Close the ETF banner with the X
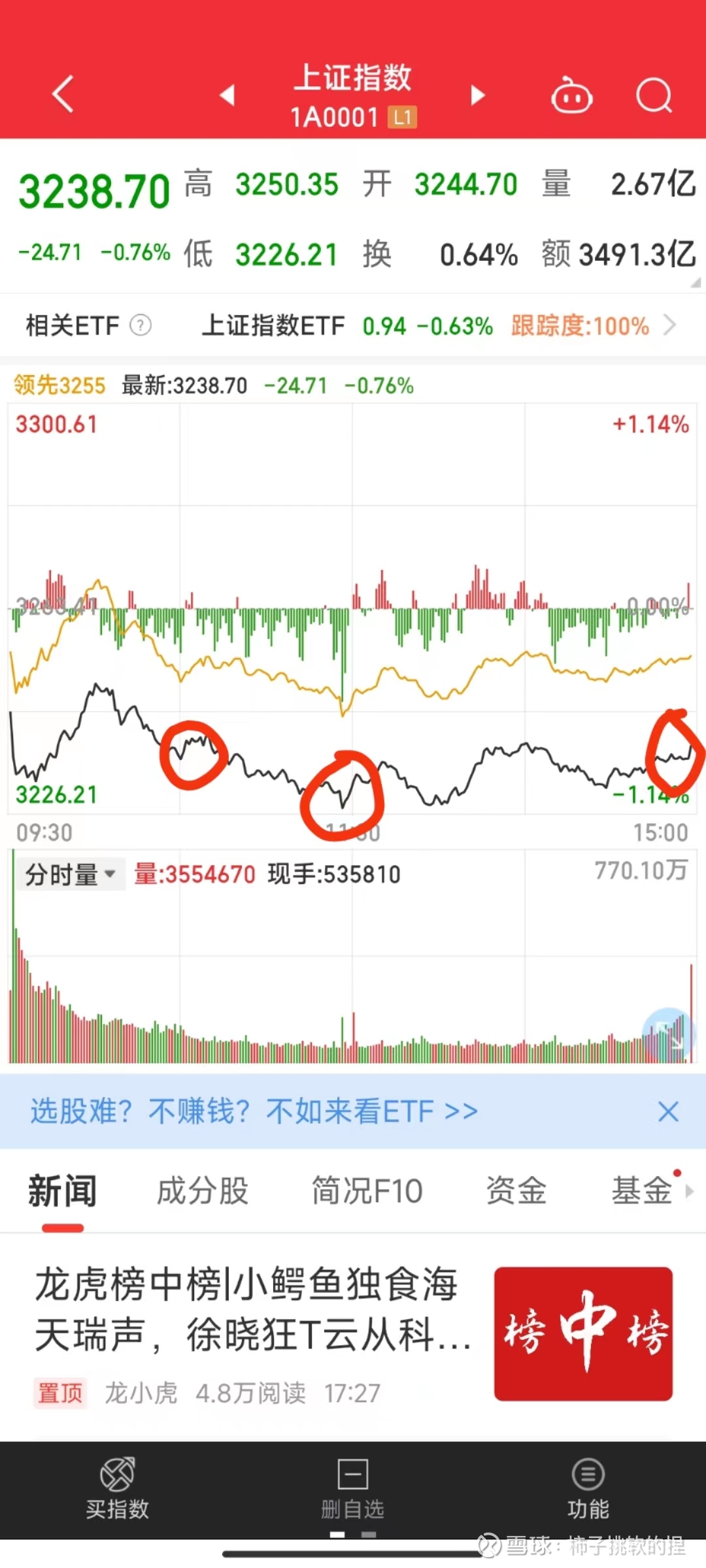Image resolution: width=706 pixels, height=1568 pixels. pyautogui.click(x=668, y=1111)
